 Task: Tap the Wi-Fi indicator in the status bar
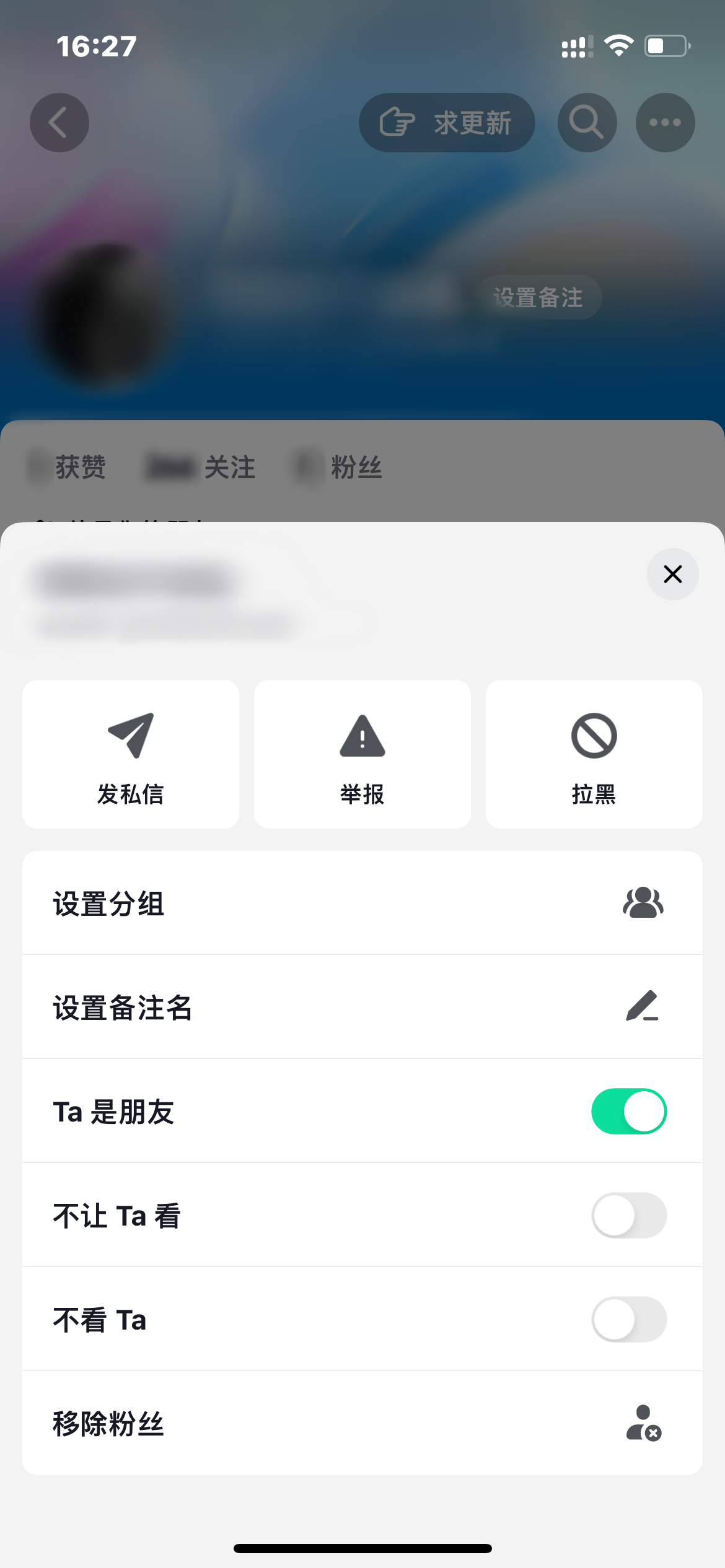pos(618,43)
